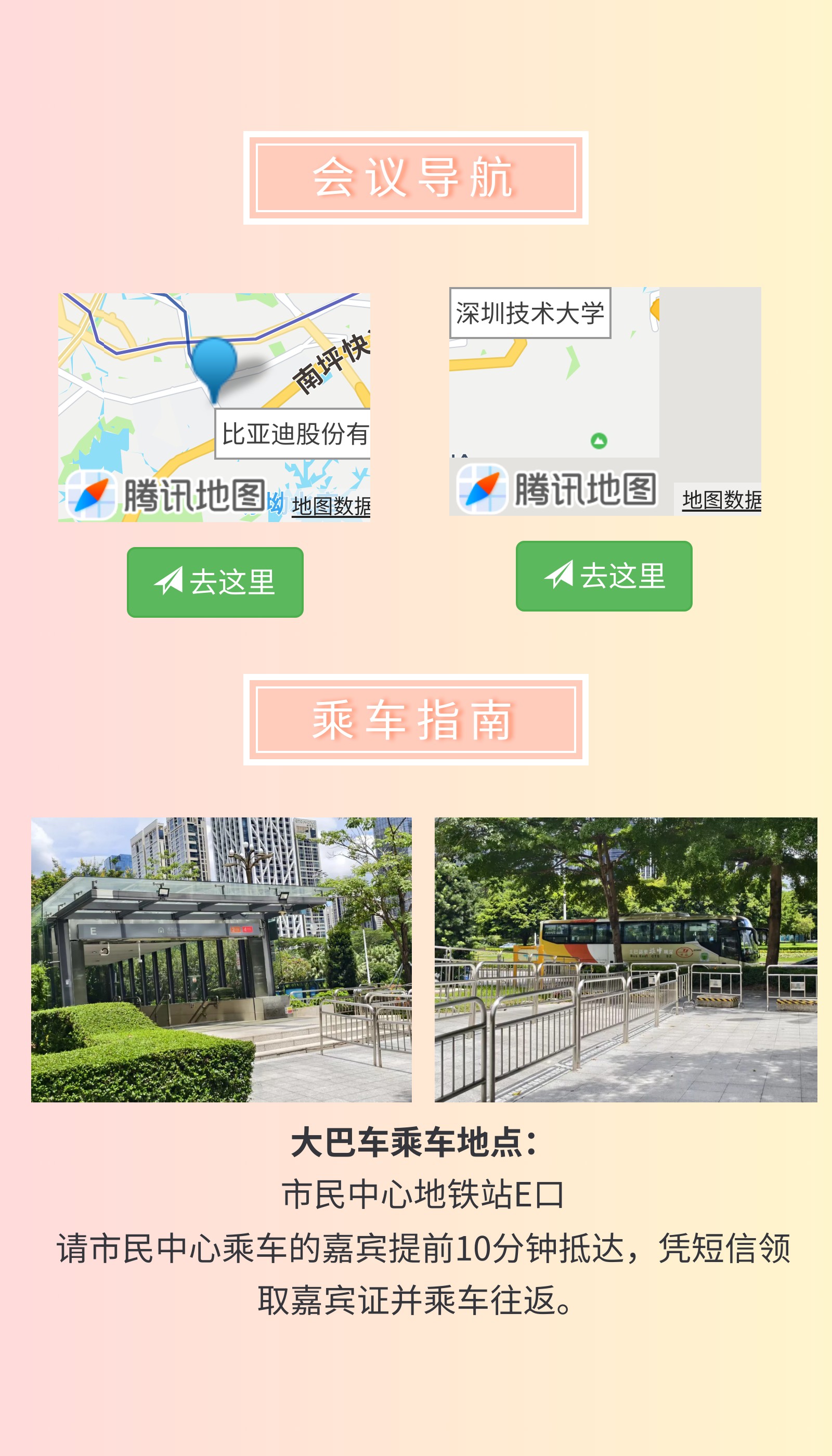Tap 去这里 under the 深圳技术大学 map
The width and height of the screenshot is (832, 1456).
tap(603, 576)
